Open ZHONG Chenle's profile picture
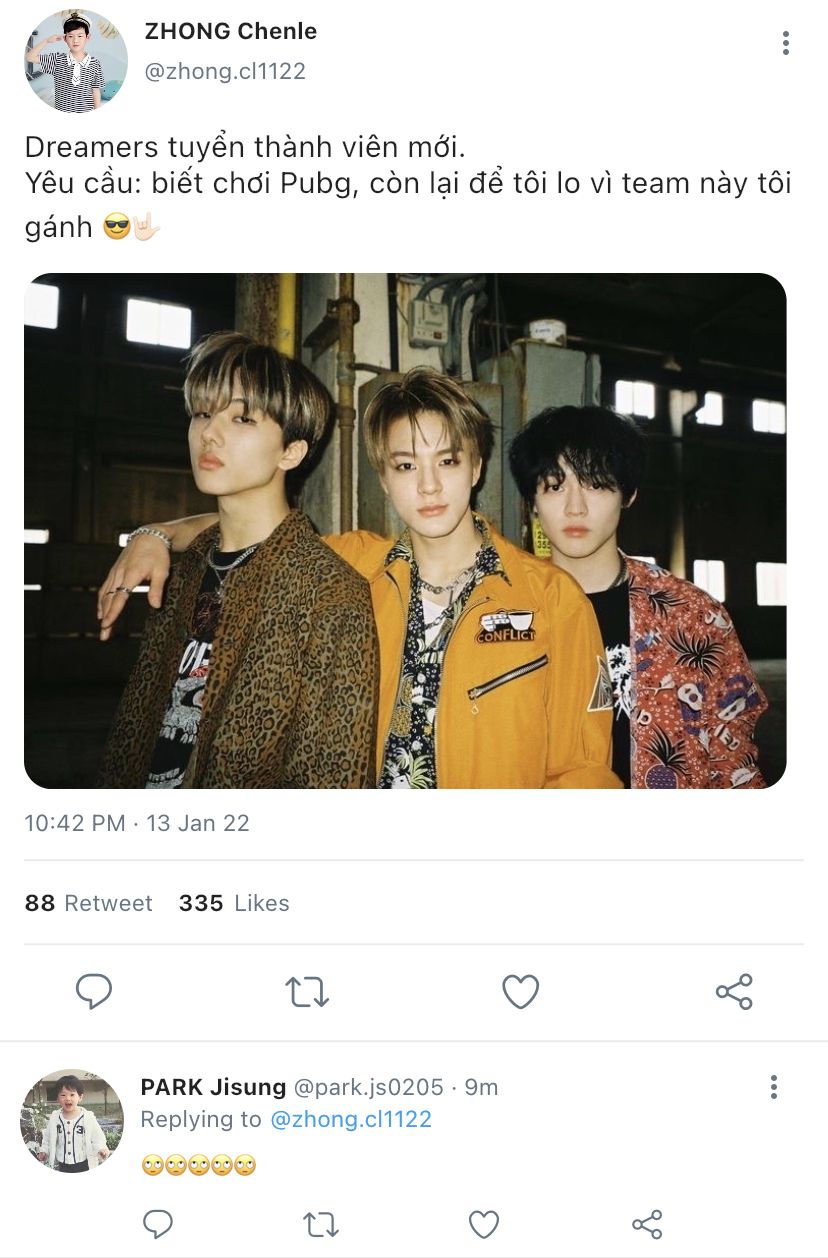The height and width of the screenshot is (1258, 828). point(76,61)
